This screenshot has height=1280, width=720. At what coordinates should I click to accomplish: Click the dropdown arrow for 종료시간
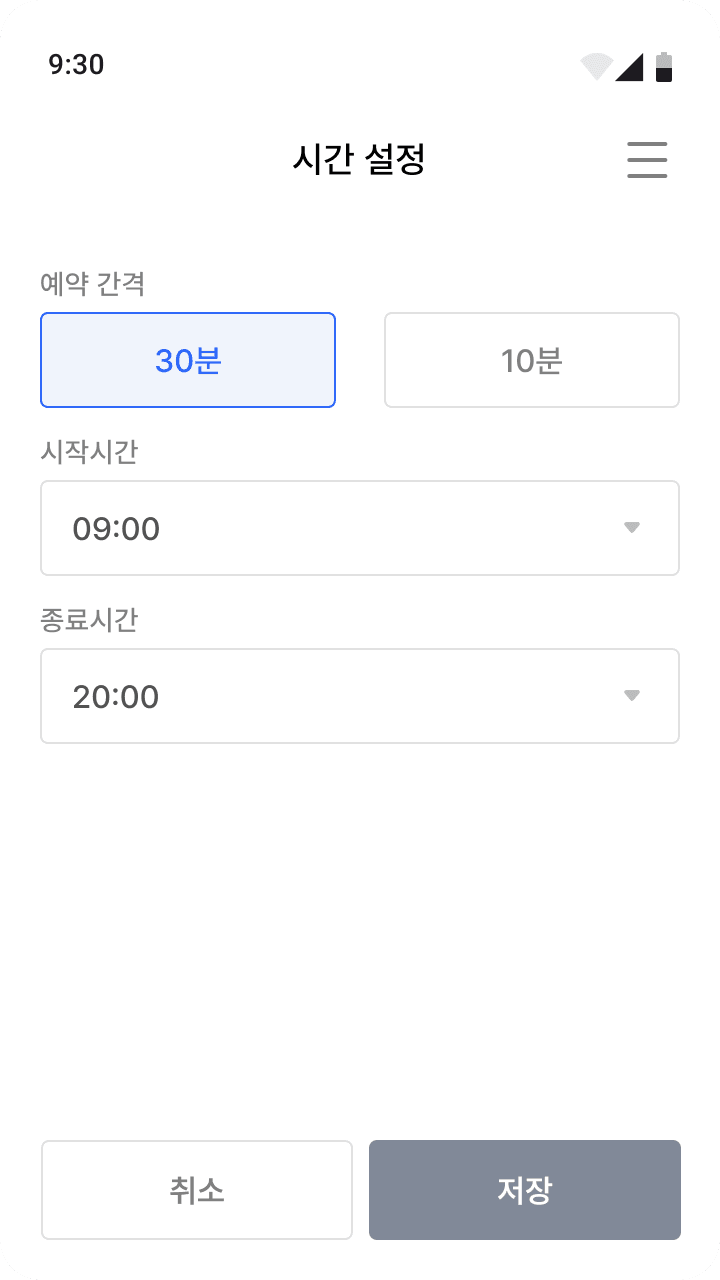(633, 694)
